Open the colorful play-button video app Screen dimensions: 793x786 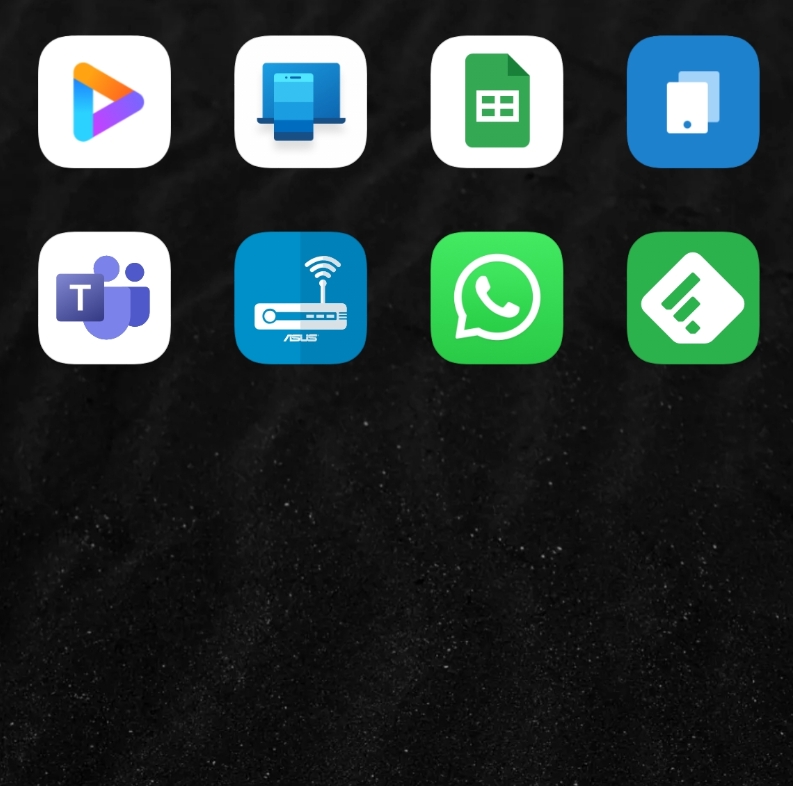click(x=104, y=102)
